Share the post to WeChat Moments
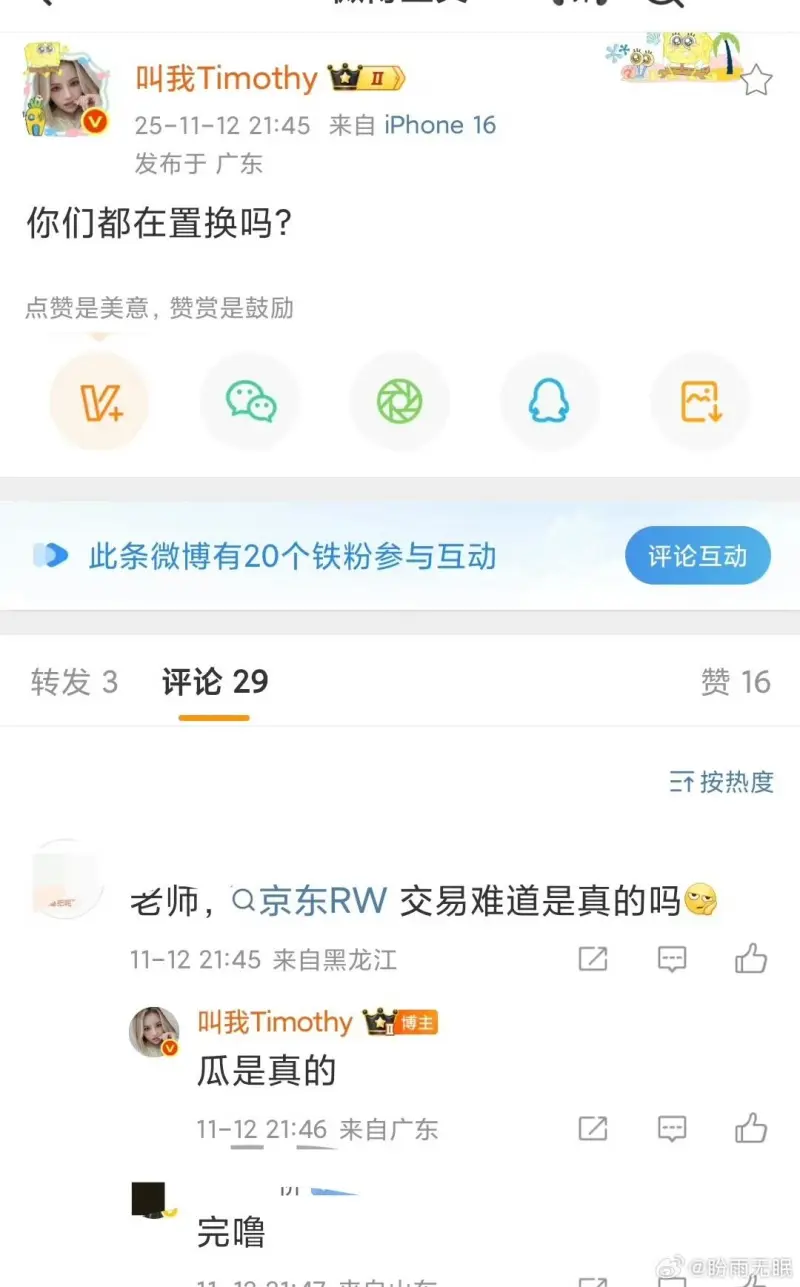 click(400, 402)
